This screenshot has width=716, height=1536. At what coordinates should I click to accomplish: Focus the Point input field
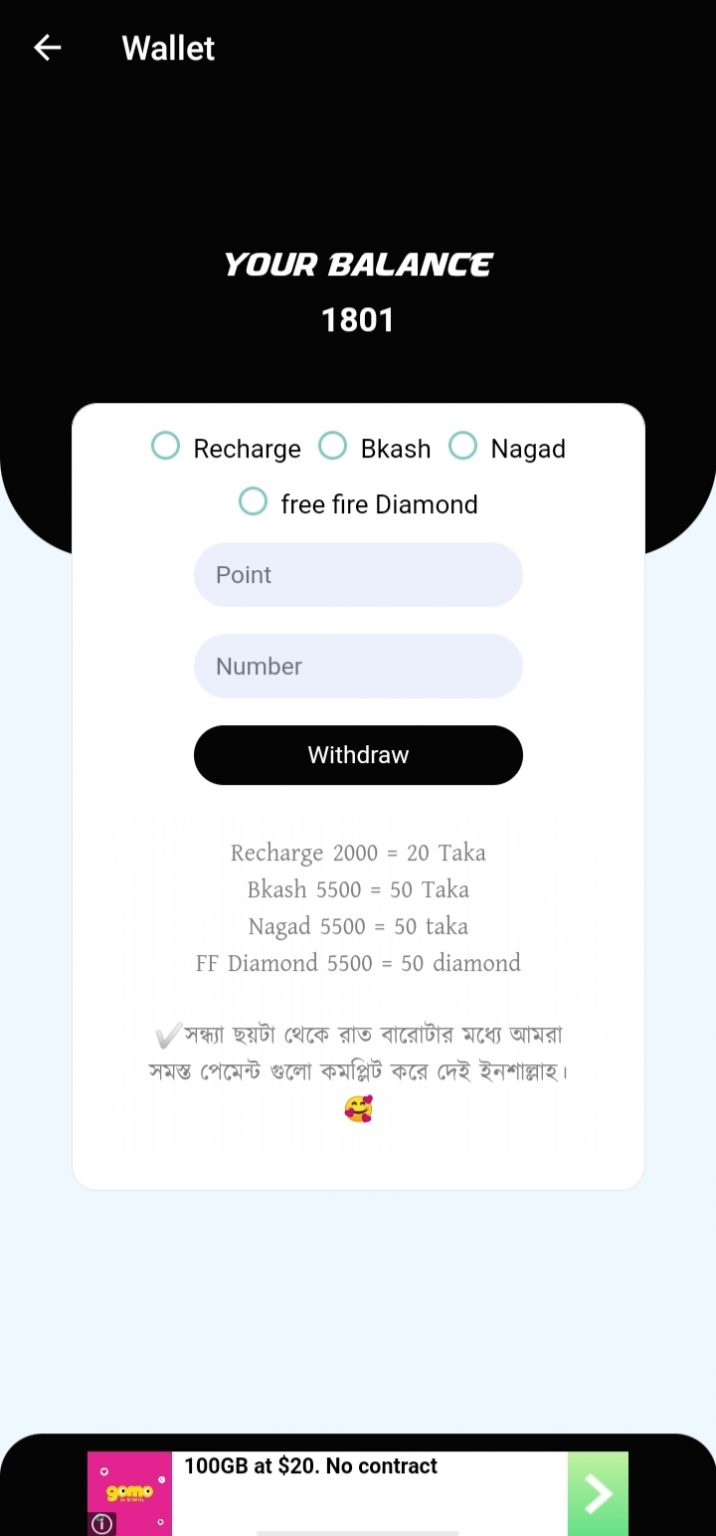click(x=358, y=575)
